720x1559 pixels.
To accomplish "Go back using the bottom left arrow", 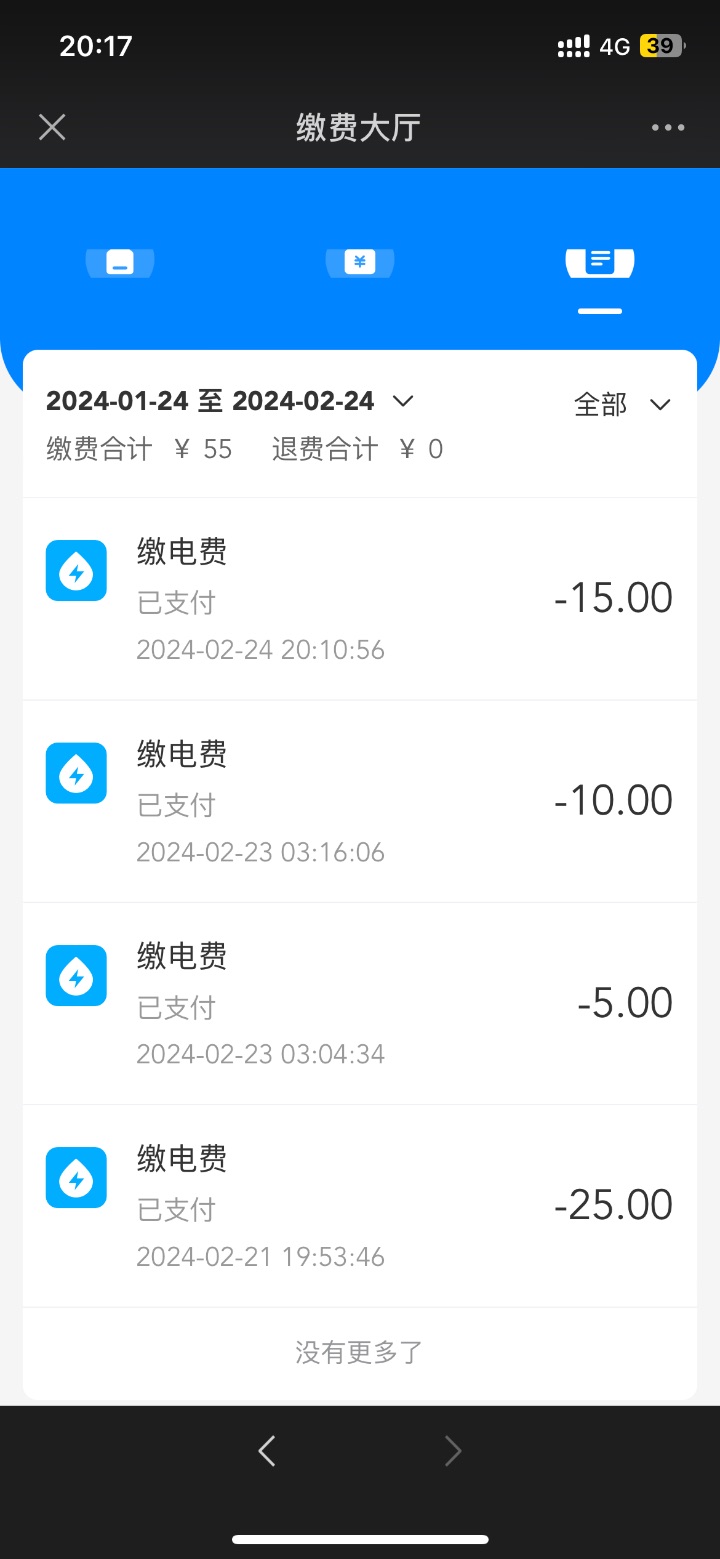I will coord(267,1451).
